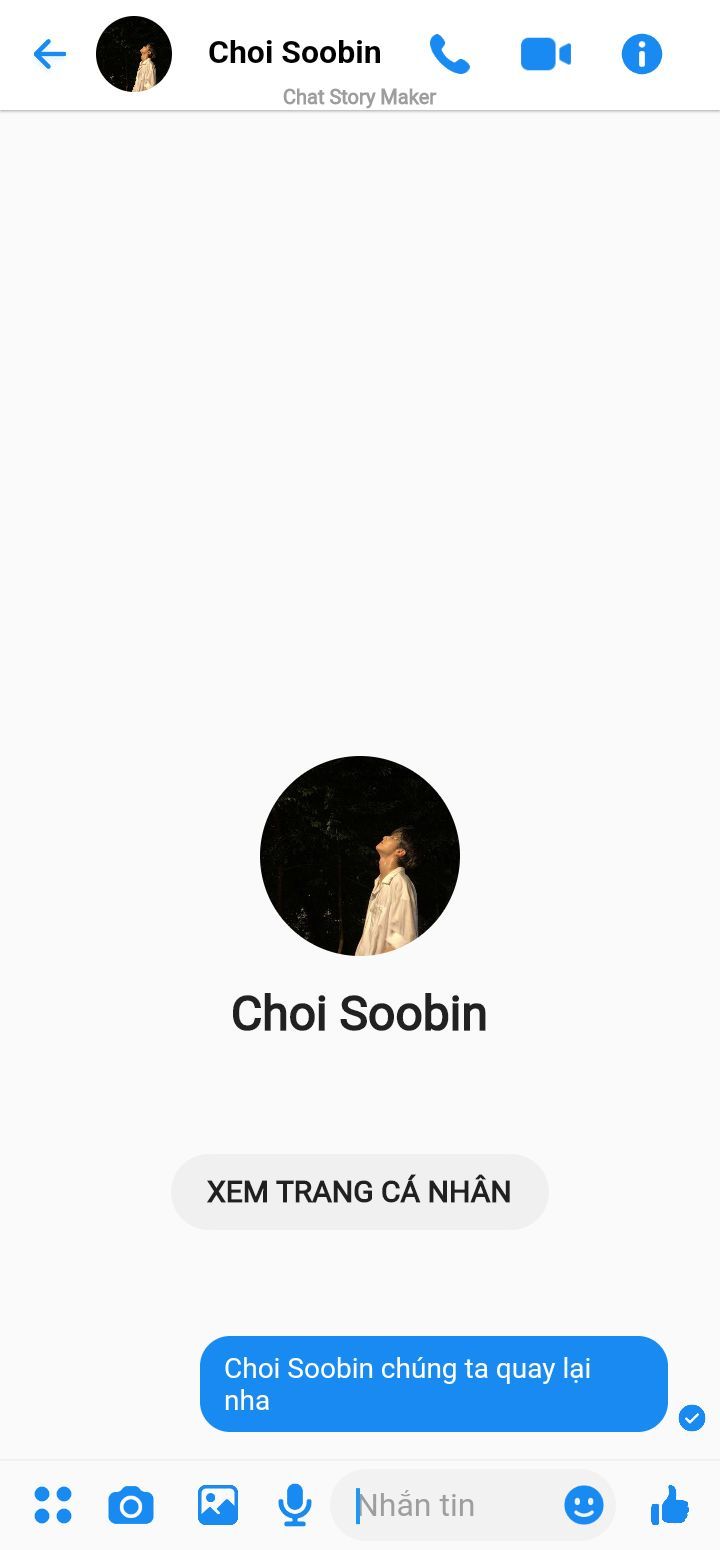The image size is (720, 1550).
Task: Go back using the header arrow
Action: (49, 54)
